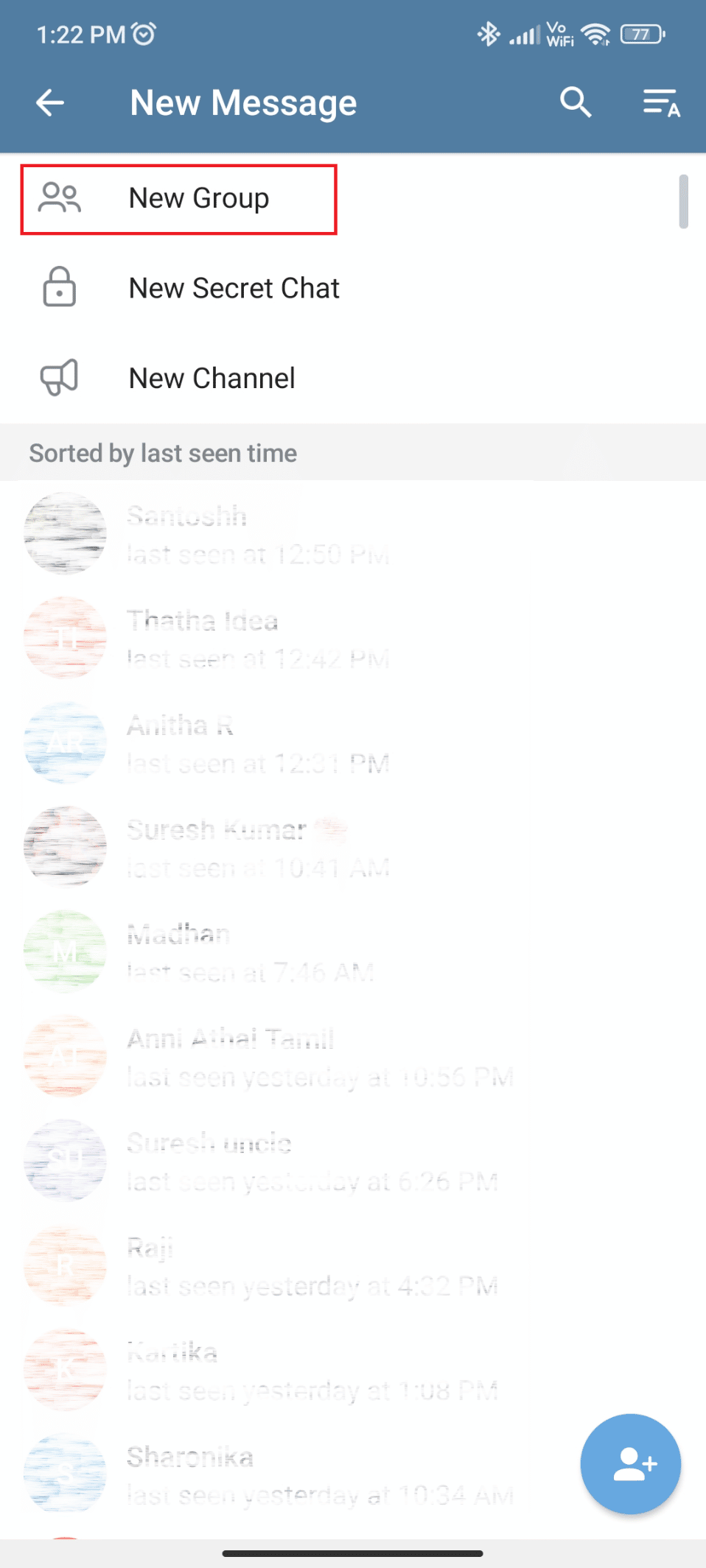Screen dimensions: 706x1568
Task: Start a New Secret Chat
Action: 234,288
